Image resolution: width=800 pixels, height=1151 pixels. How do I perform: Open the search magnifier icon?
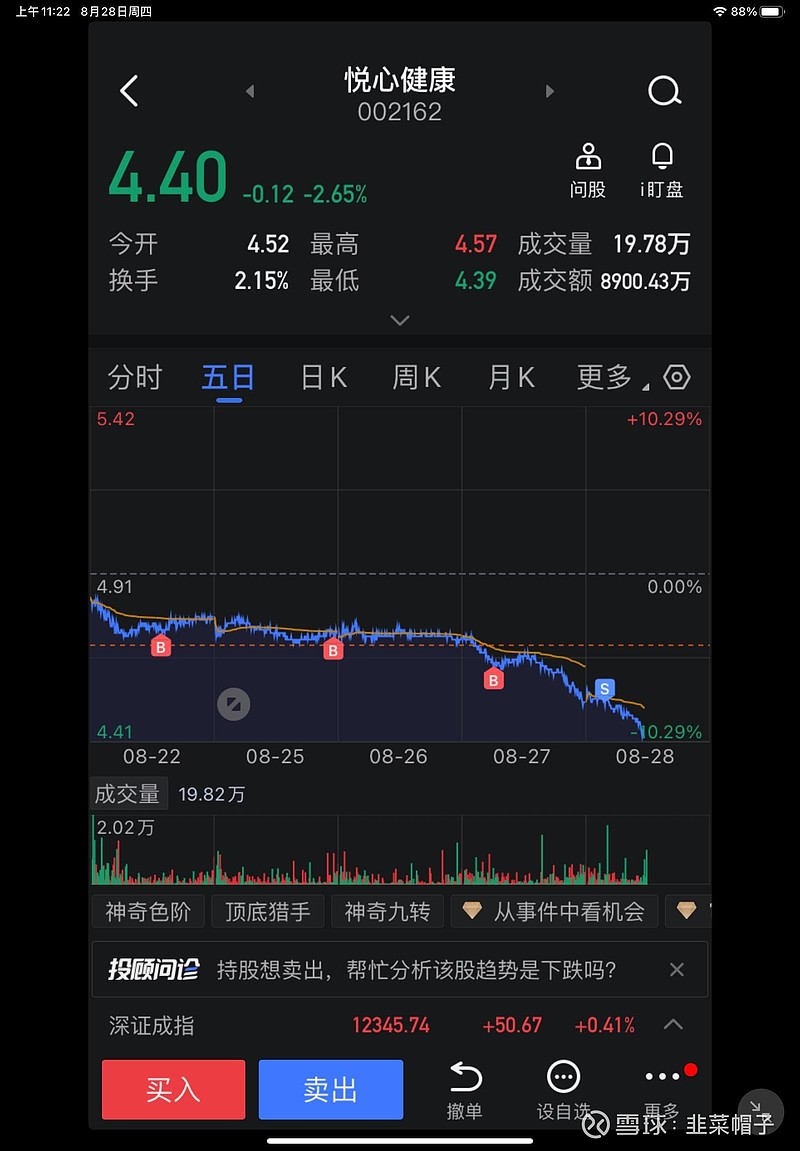click(x=664, y=92)
